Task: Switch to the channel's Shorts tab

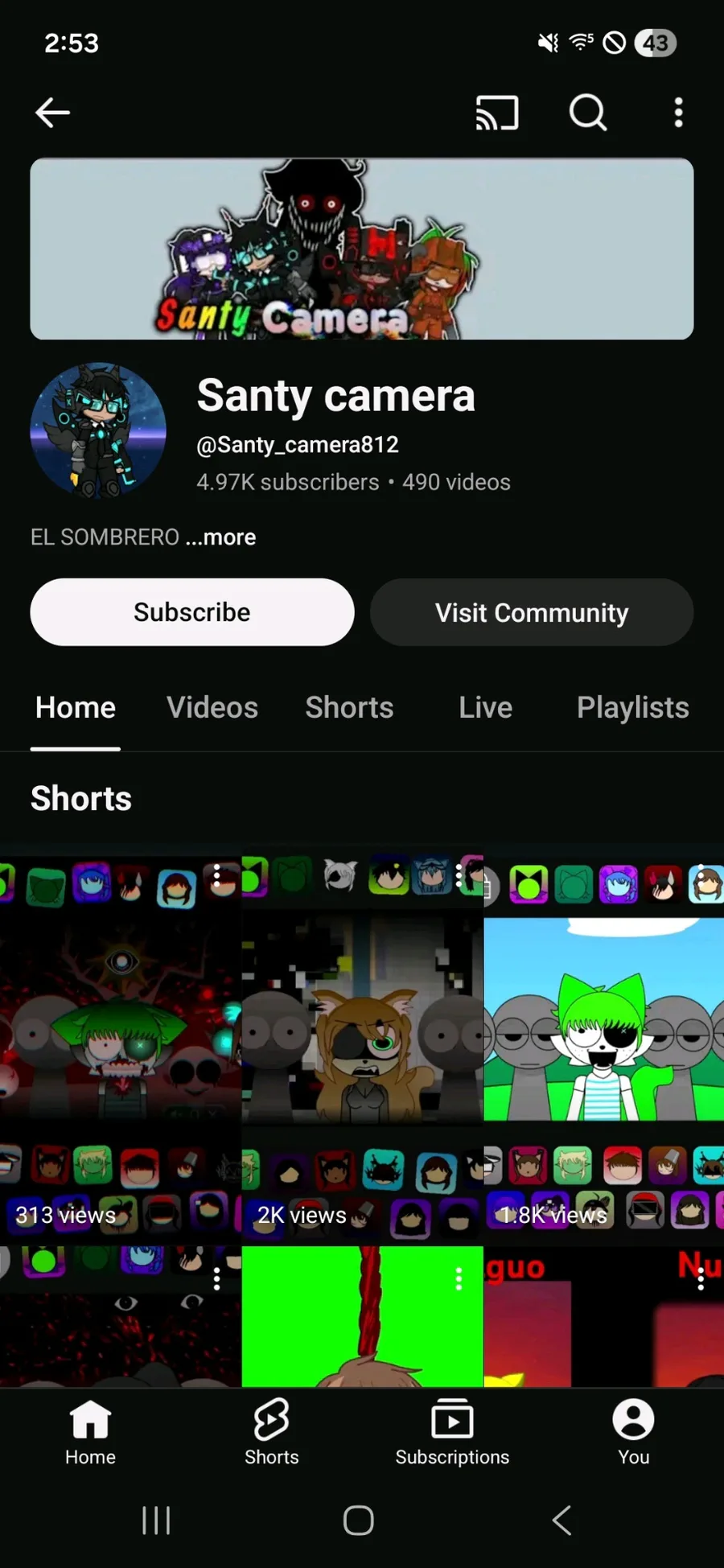Action: point(349,708)
